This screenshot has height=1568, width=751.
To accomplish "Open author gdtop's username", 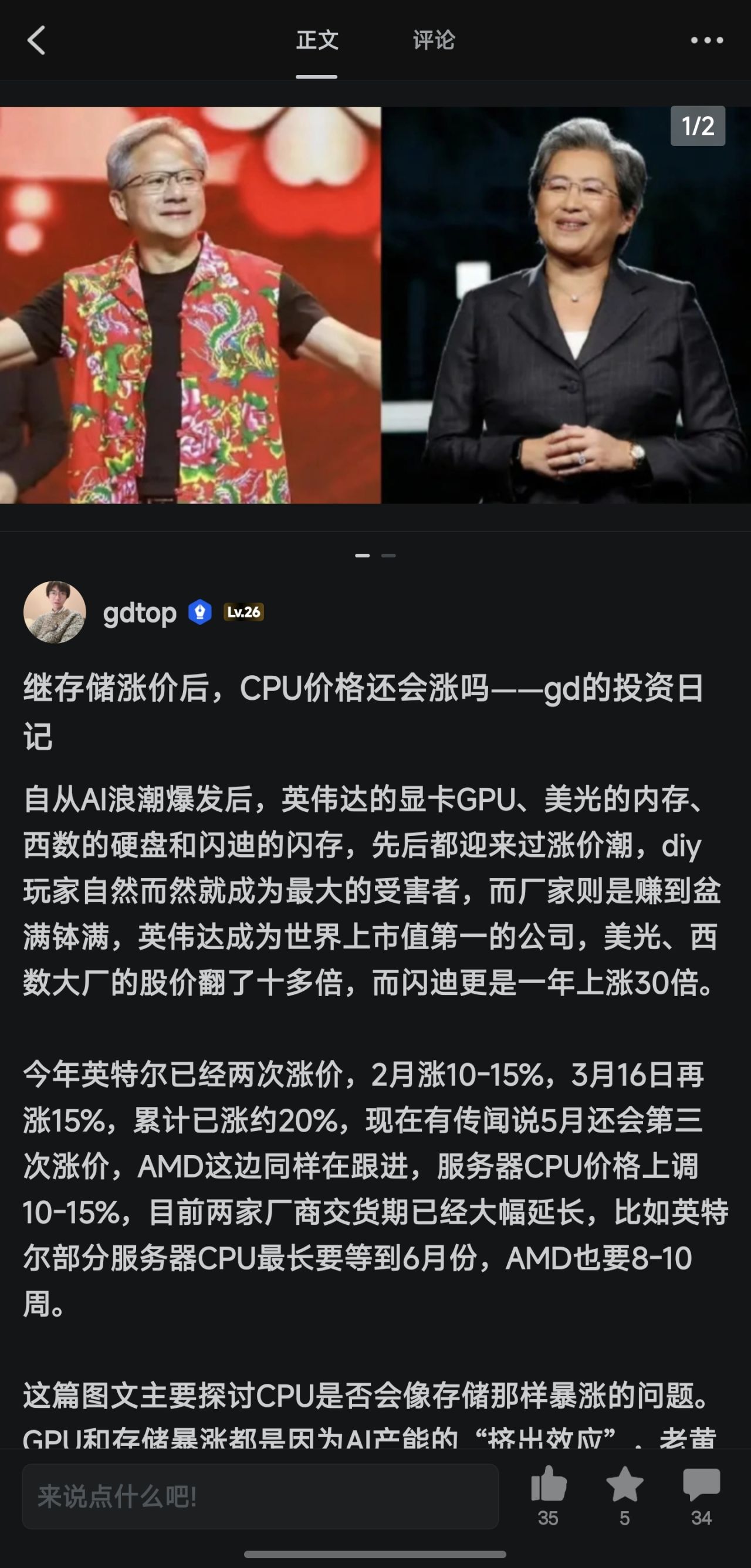I will pos(140,612).
